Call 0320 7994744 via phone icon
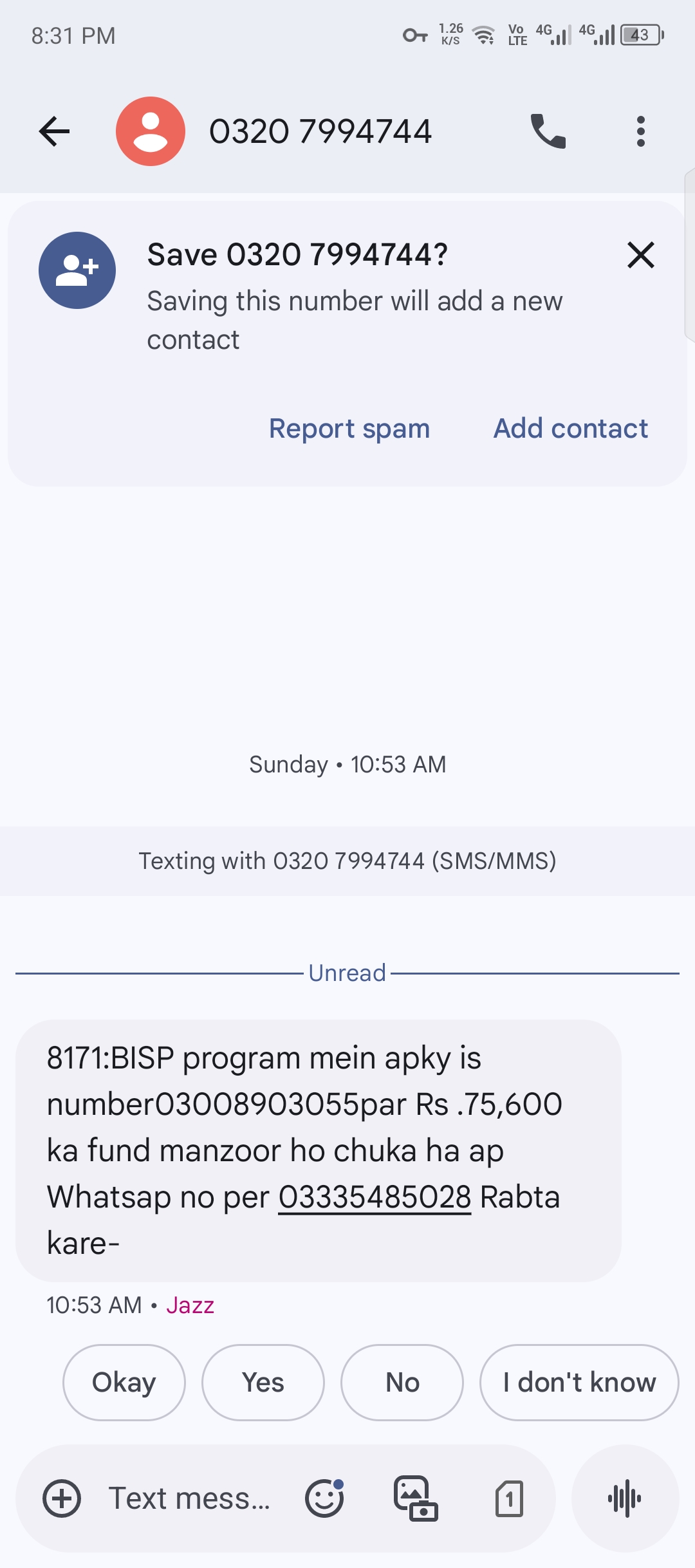 (x=548, y=131)
